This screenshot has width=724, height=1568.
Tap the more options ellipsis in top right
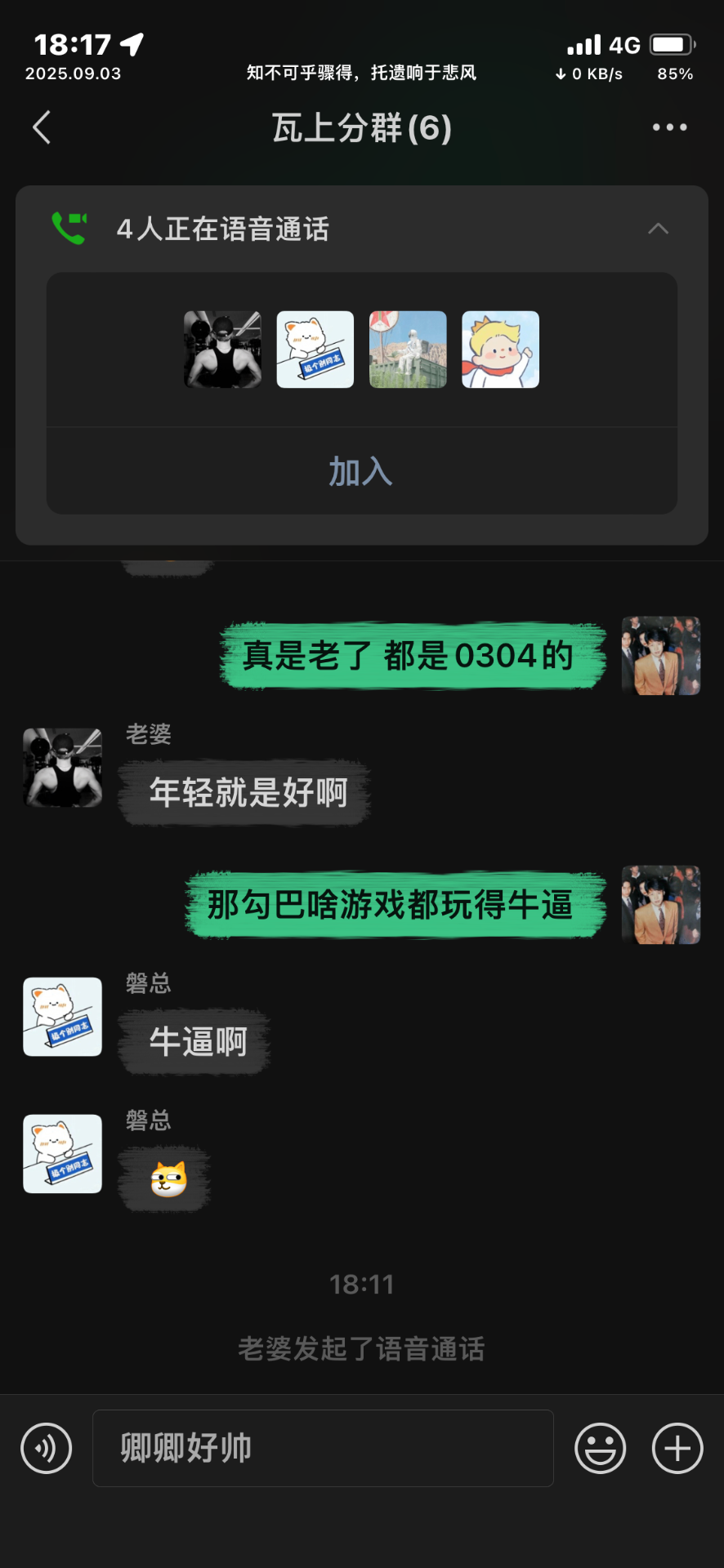(669, 127)
